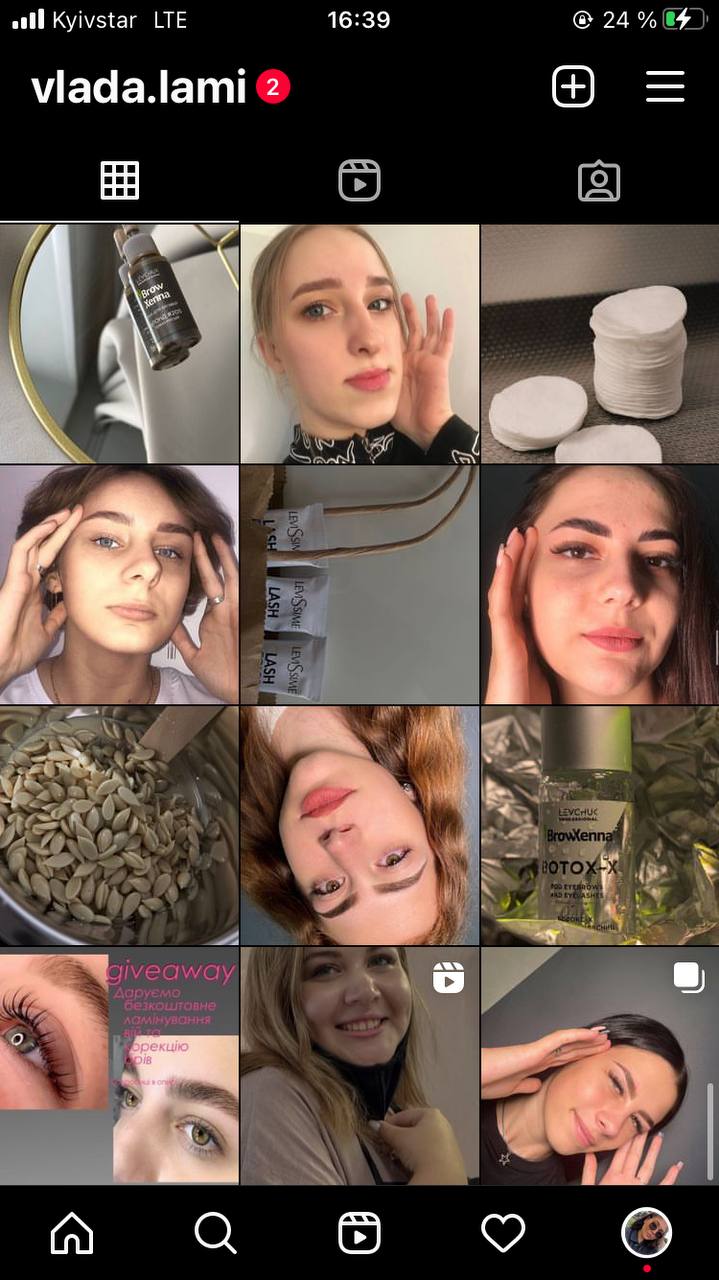Switch to the tagged photos tab
719x1280 pixels.
(x=599, y=181)
